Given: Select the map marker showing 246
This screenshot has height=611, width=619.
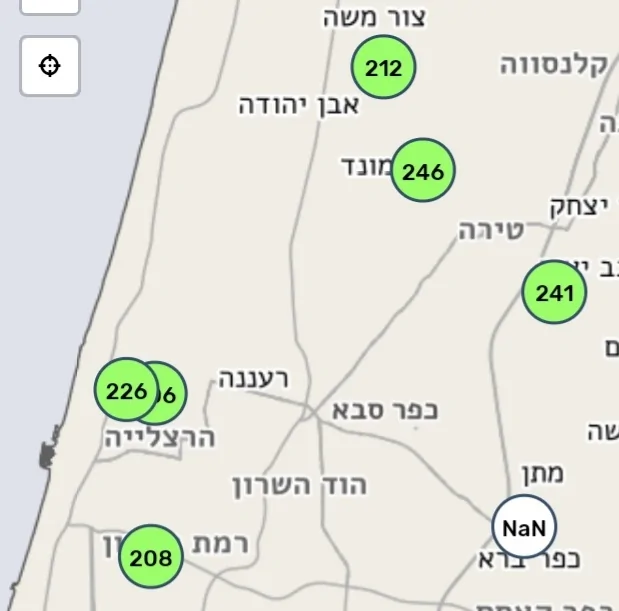Looking at the screenshot, I should [x=423, y=171].
